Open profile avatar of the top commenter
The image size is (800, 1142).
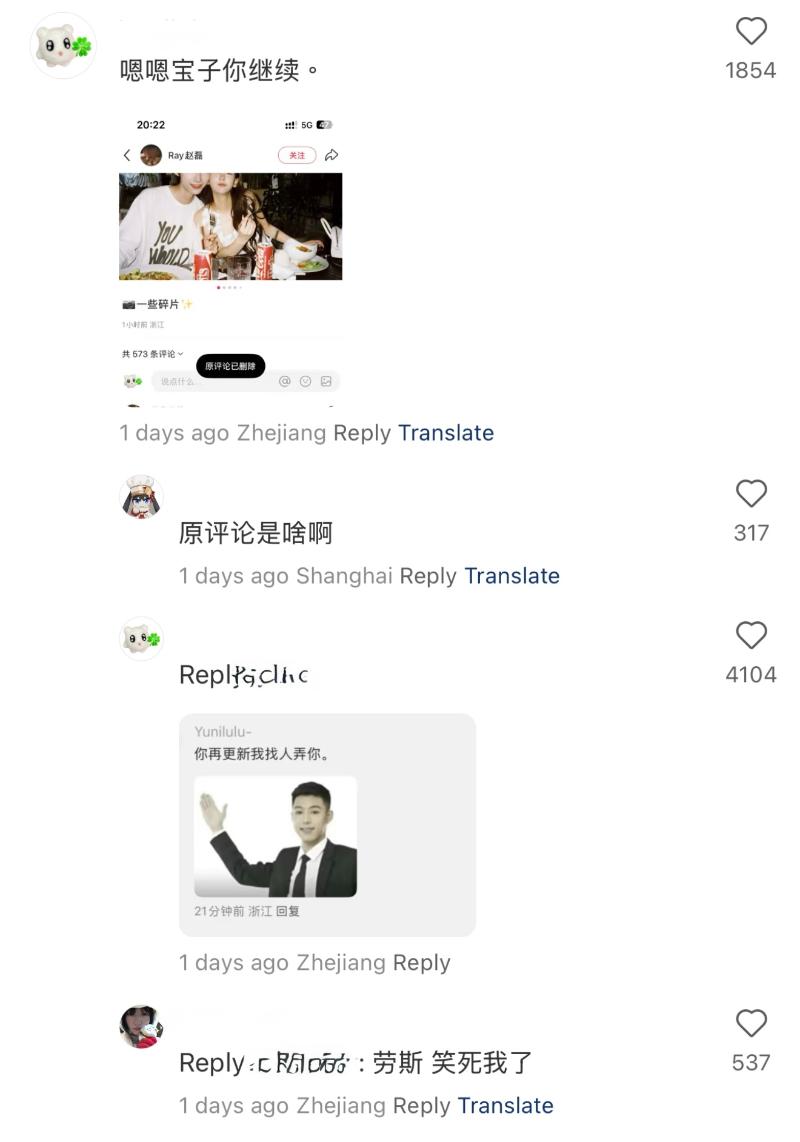(64, 45)
